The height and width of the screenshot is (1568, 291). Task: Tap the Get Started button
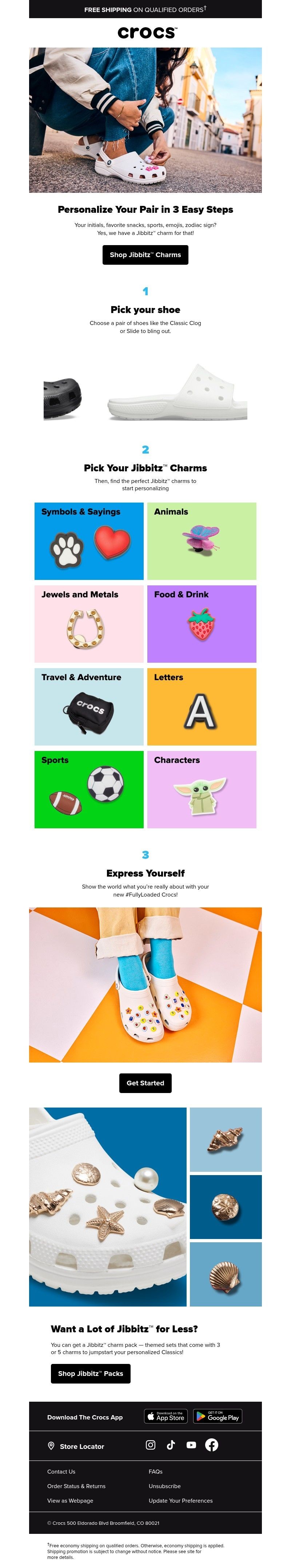click(145, 1083)
